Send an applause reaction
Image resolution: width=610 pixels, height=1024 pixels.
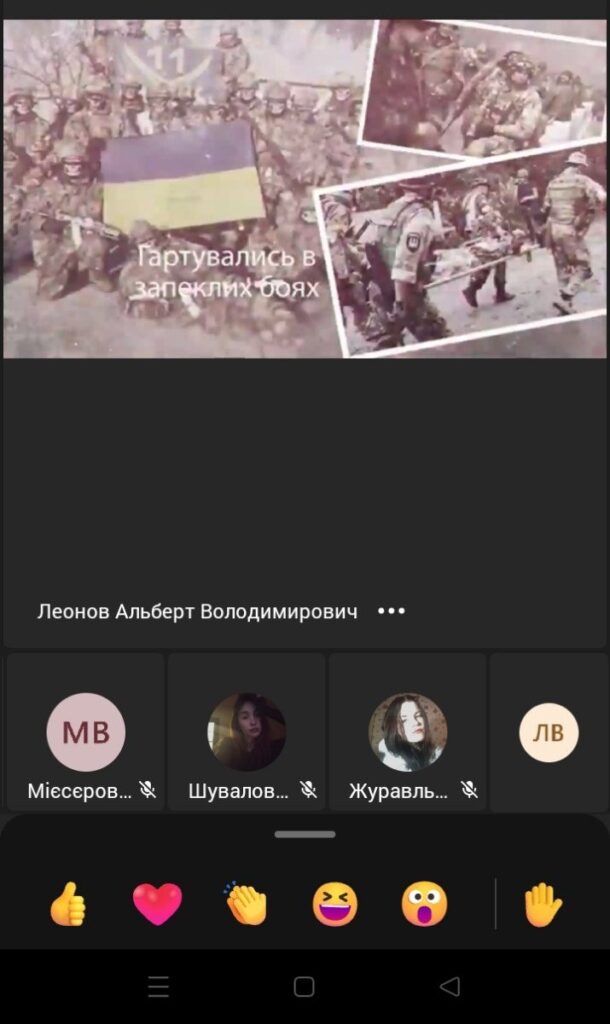246,904
